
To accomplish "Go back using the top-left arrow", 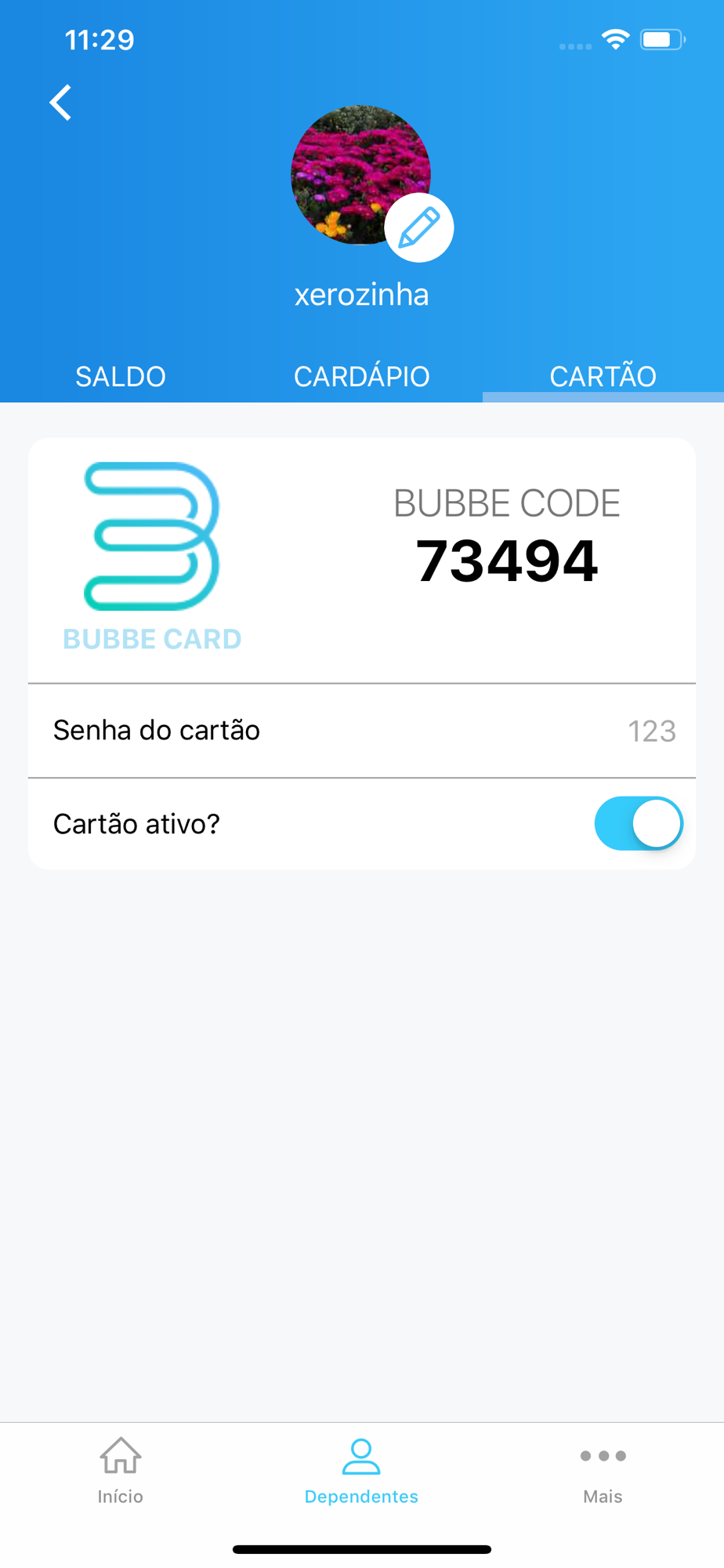I will tap(60, 103).
